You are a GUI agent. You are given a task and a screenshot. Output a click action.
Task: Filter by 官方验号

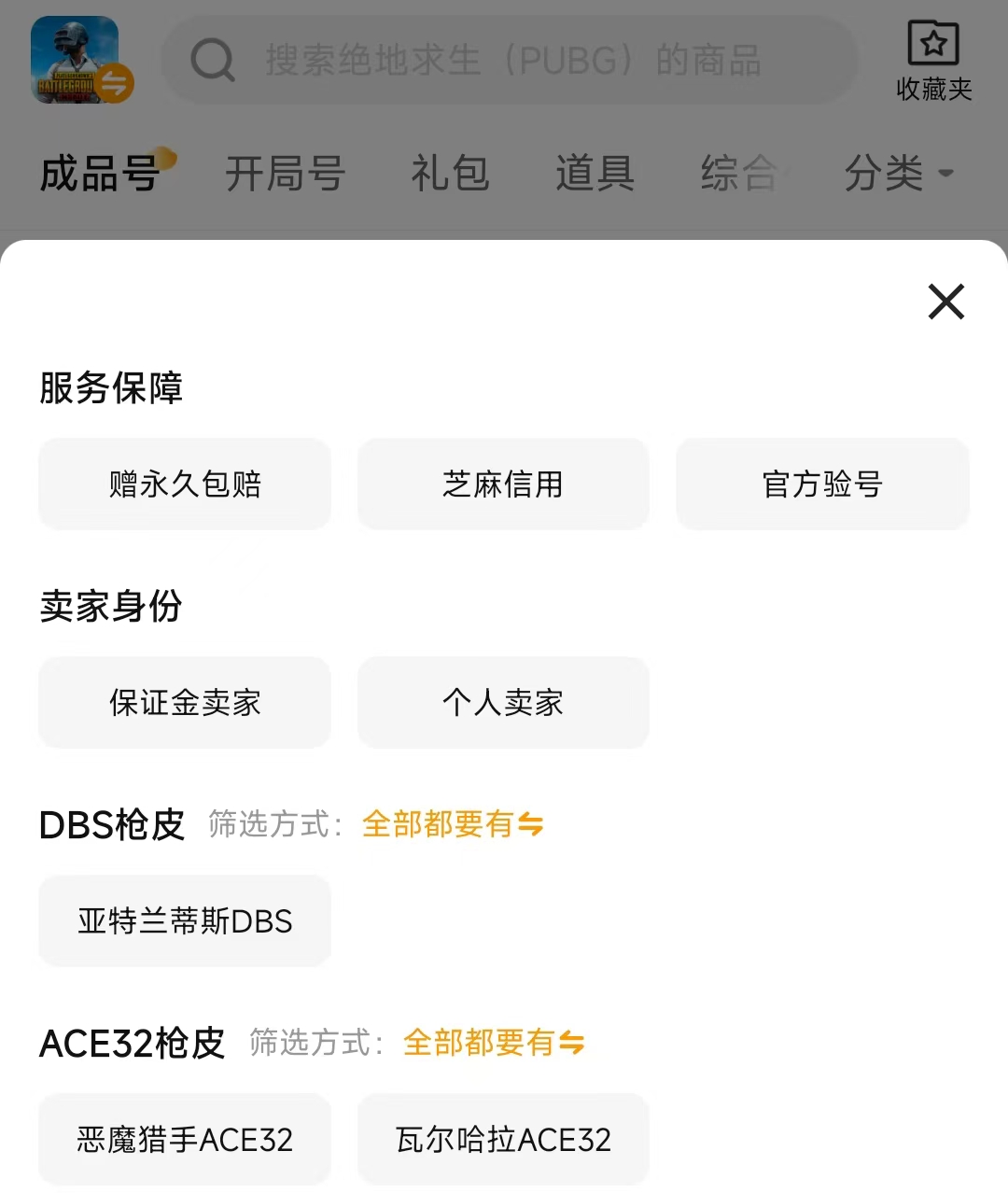coord(822,484)
